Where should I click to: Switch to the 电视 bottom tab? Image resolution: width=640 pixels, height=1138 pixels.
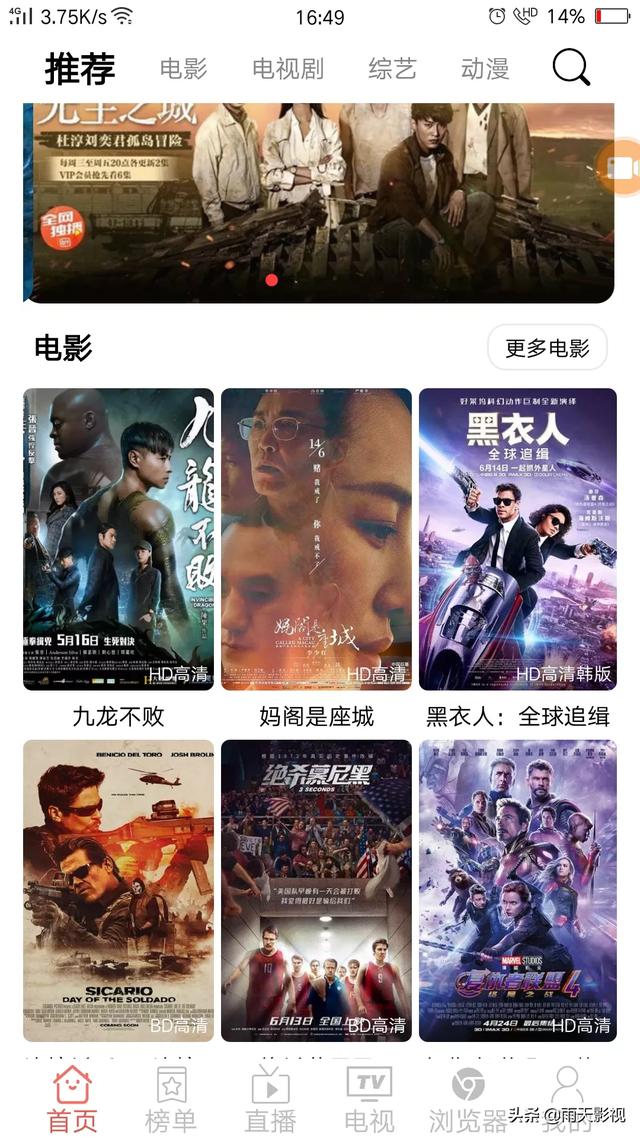(x=369, y=1098)
